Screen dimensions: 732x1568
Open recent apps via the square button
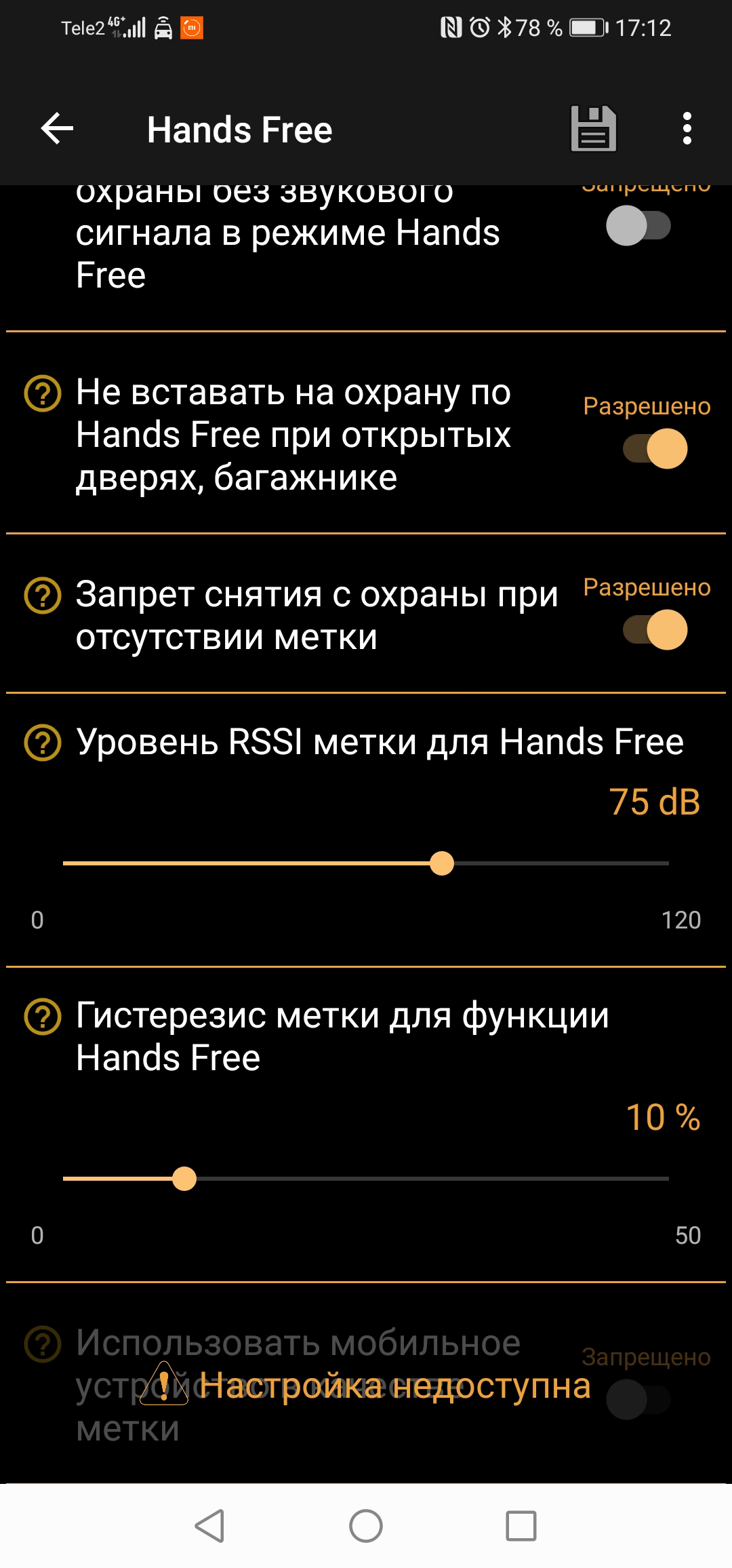[521, 1526]
